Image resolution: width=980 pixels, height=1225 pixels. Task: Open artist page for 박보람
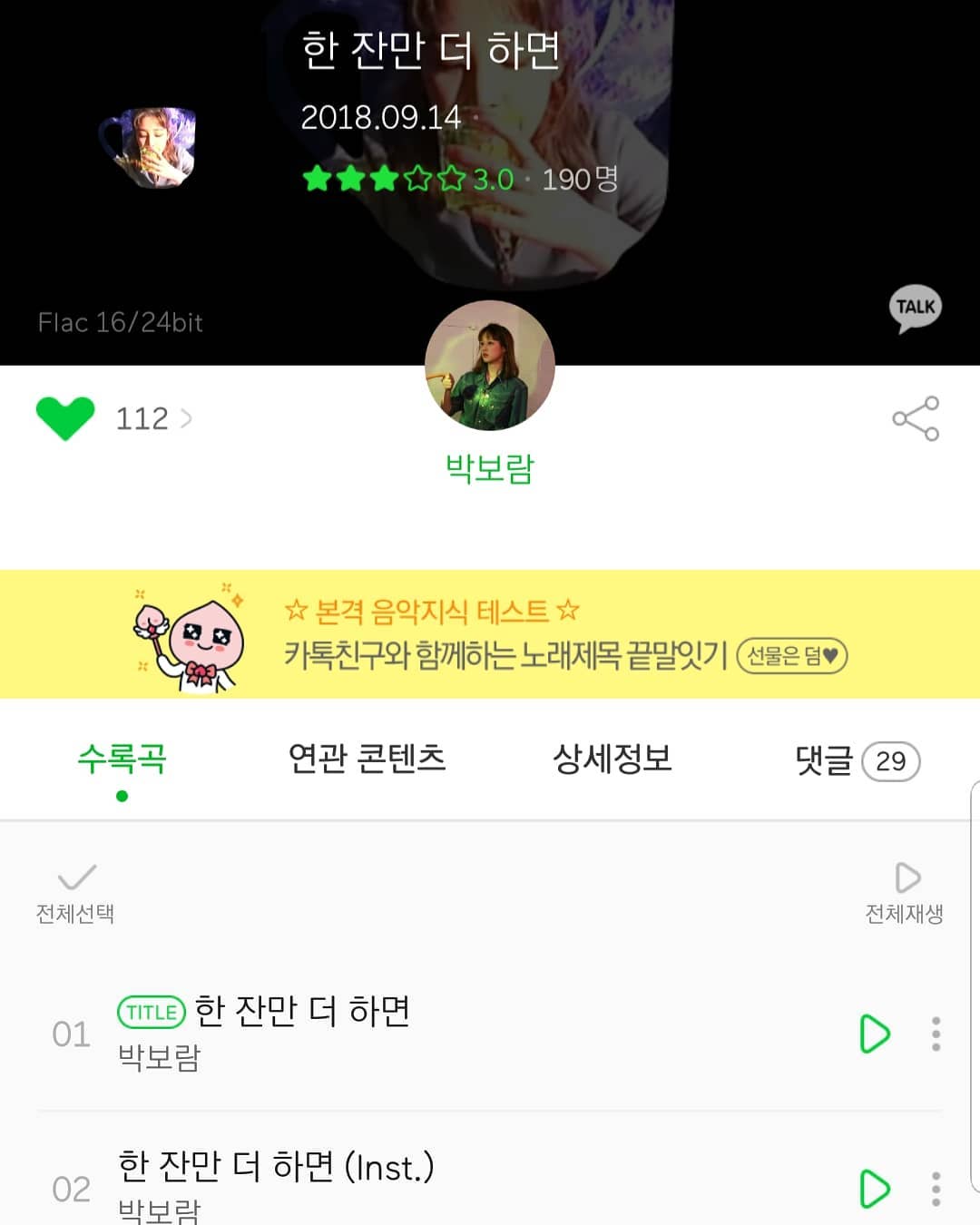489,468
